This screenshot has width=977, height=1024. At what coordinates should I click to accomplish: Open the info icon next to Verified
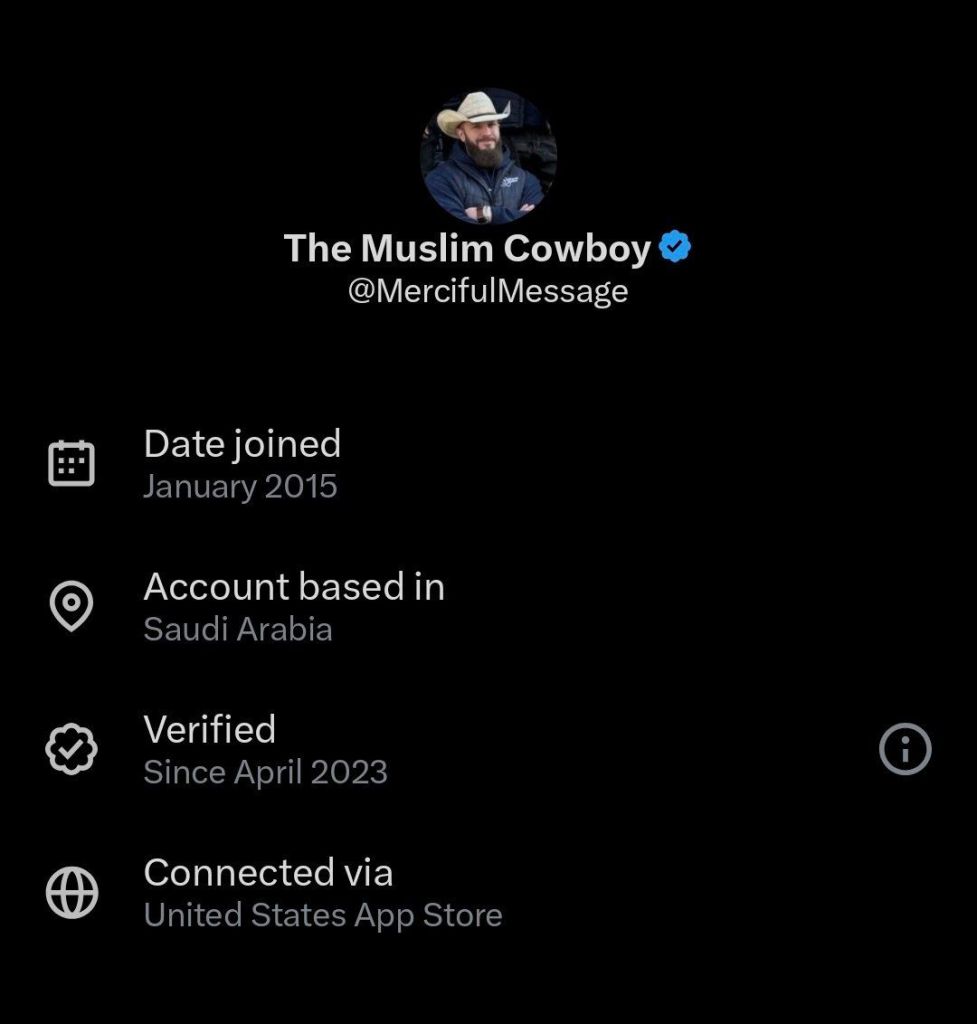(904, 749)
